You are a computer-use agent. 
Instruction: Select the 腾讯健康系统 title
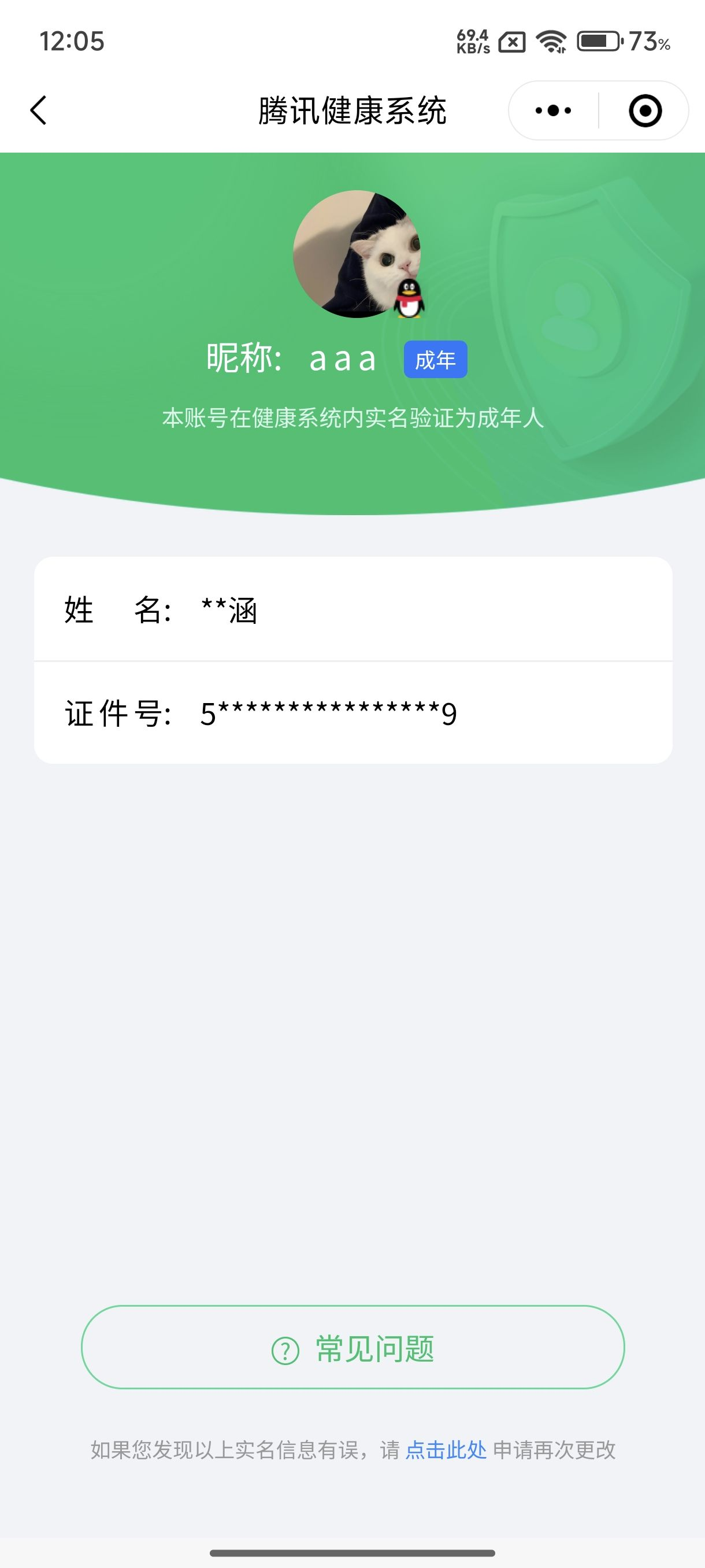pos(352,111)
